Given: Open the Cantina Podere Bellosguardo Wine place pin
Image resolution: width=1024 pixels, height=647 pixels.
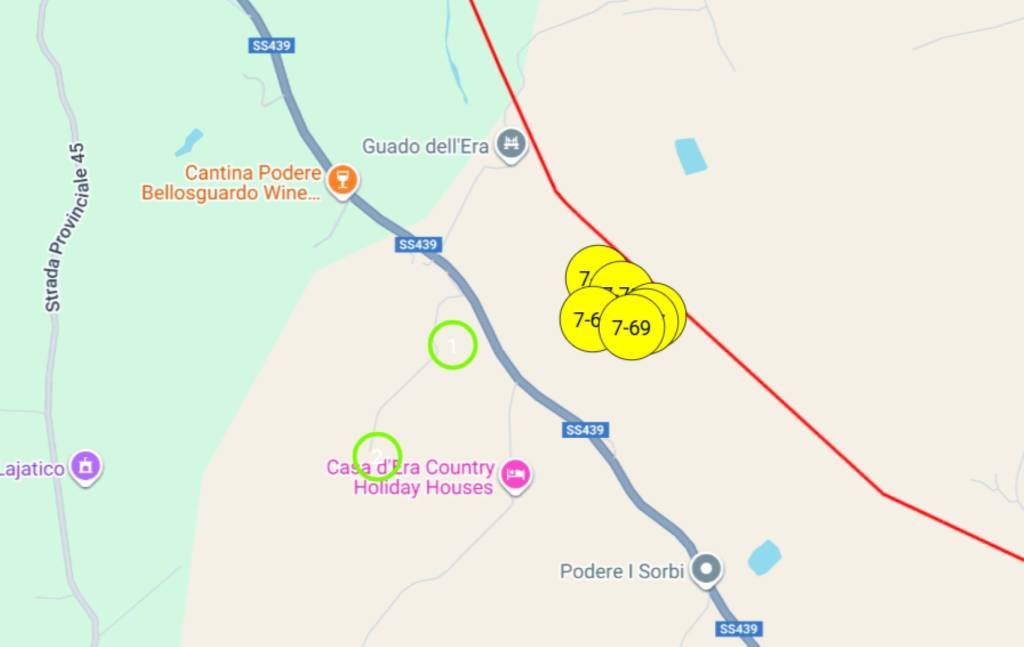Looking at the screenshot, I should [343, 181].
